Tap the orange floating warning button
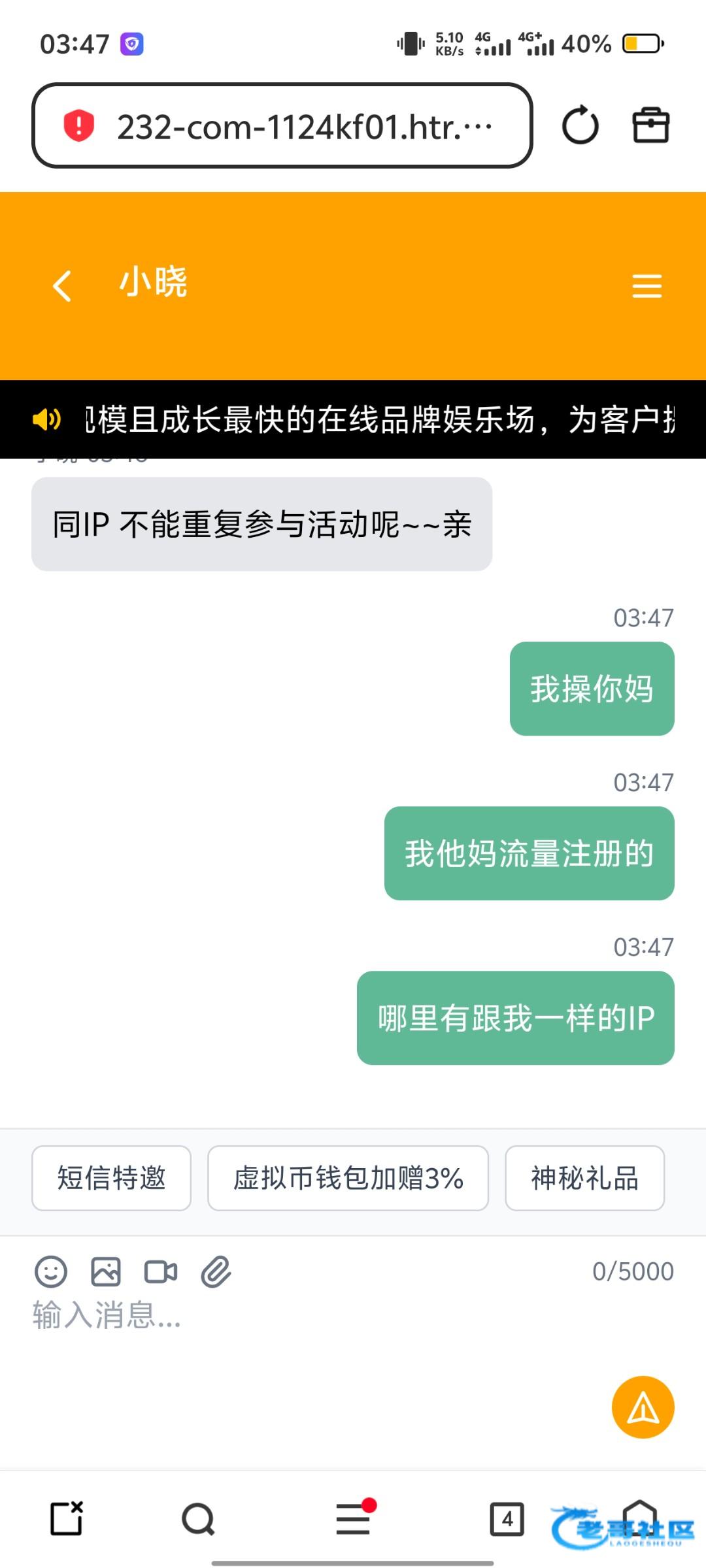 pyautogui.click(x=643, y=1407)
